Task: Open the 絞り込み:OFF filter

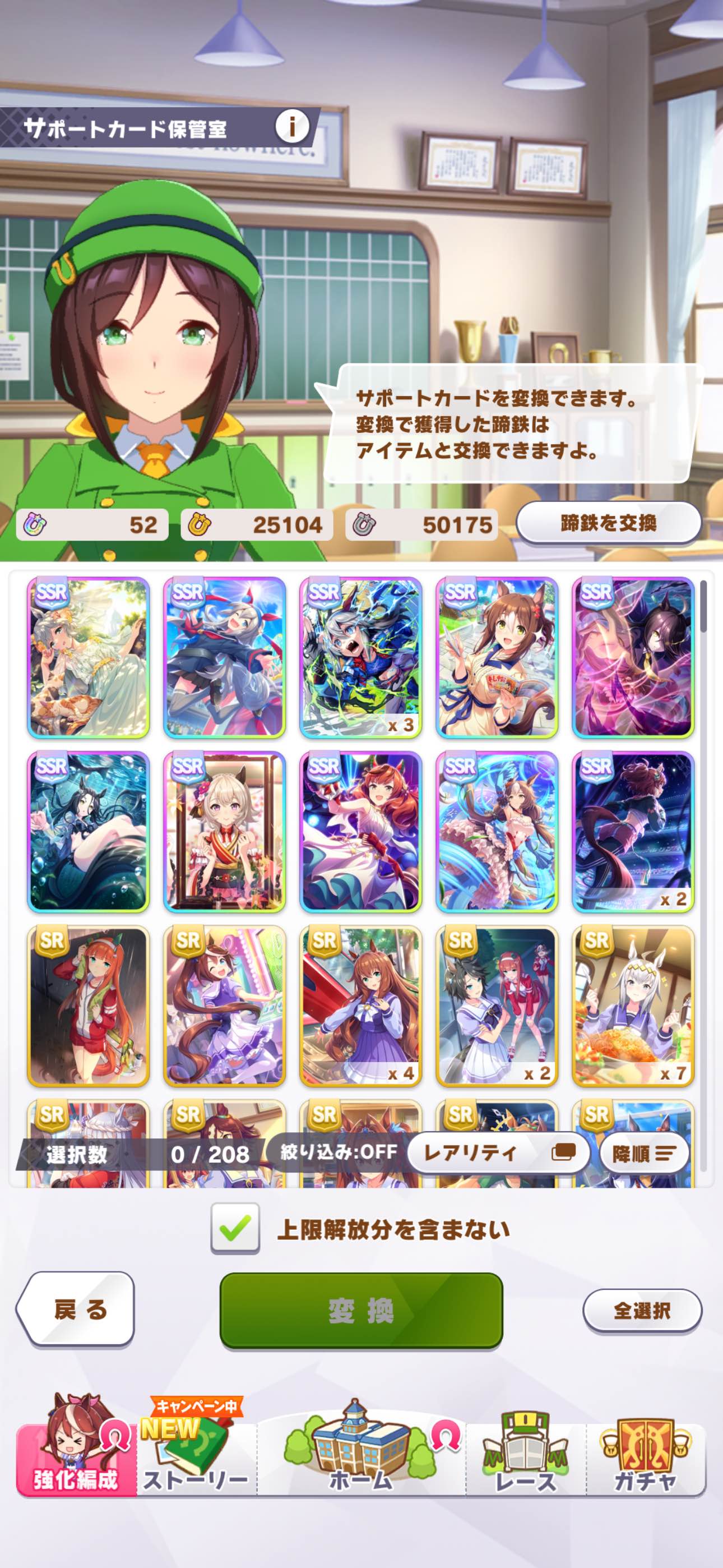Action: pyautogui.click(x=339, y=1152)
